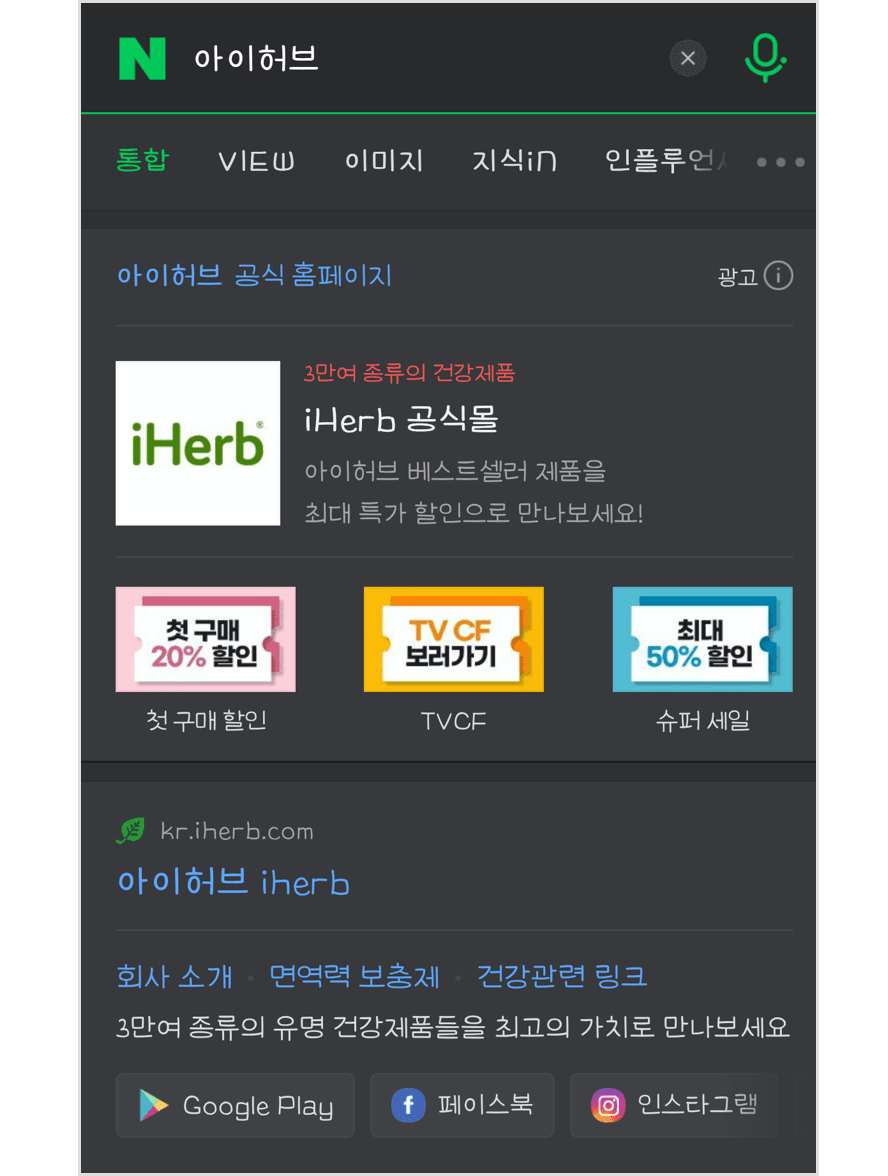Show ad info via the 광고 icon
Image resolution: width=888 pixels, height=1176 pixels.
tap(778, 276)
